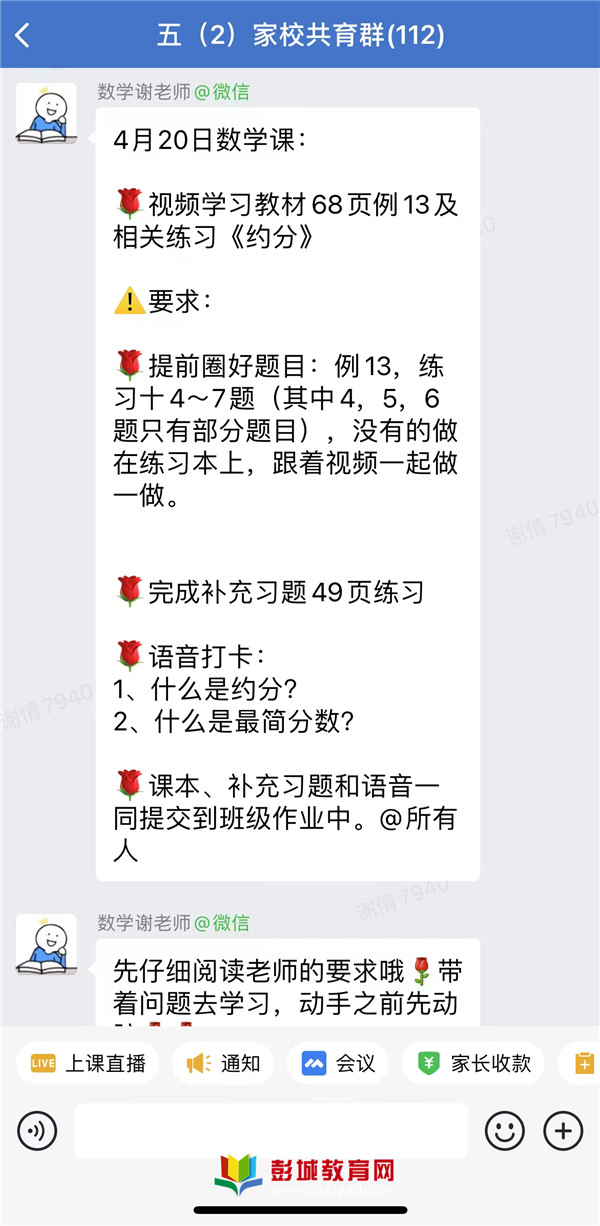Open the emoji picker
This screenshot has width=600, height=1226.
(x=505, y=1131)
